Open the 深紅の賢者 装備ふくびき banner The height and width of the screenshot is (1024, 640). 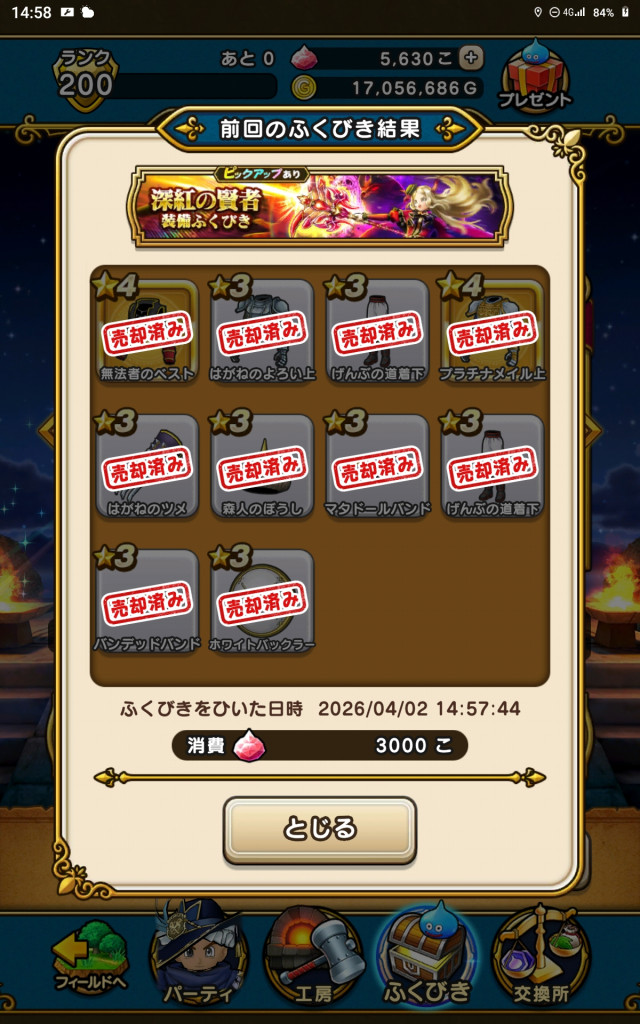click(x=319, y=207)
